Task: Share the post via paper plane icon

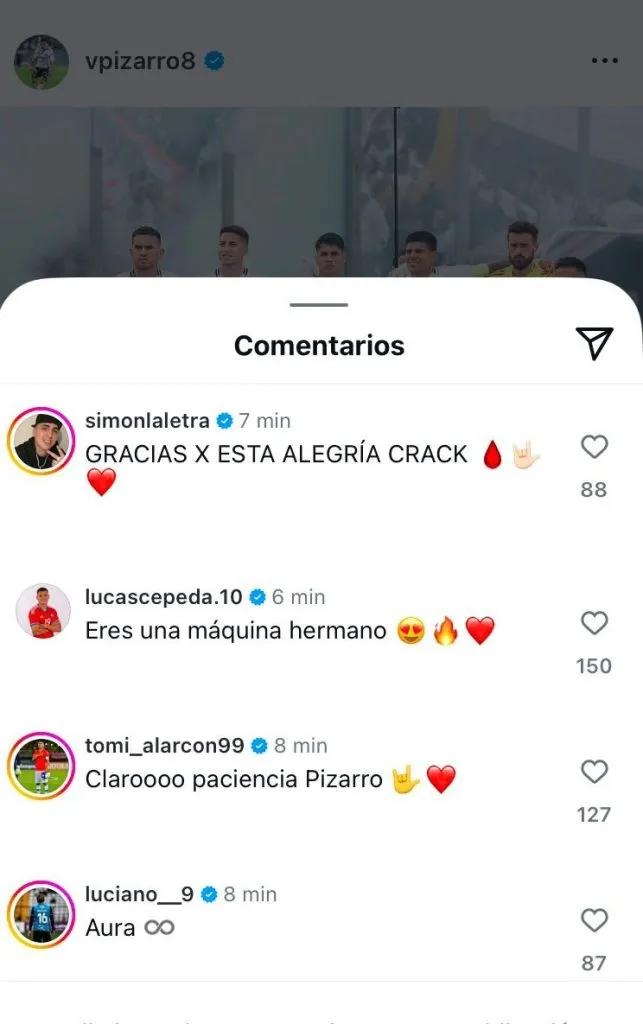Action: point(595,343)
